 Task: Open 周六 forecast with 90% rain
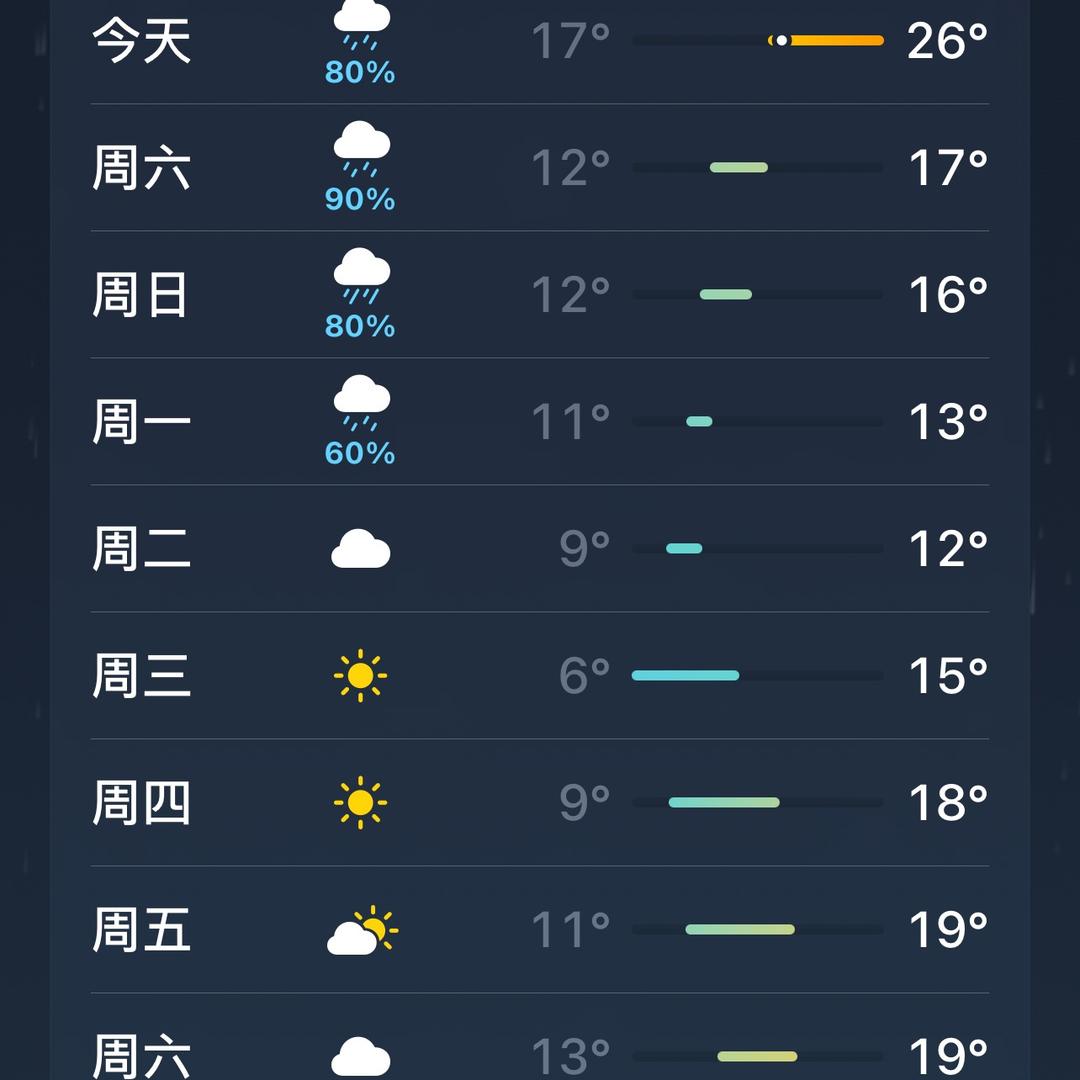(x=540, y=168)
